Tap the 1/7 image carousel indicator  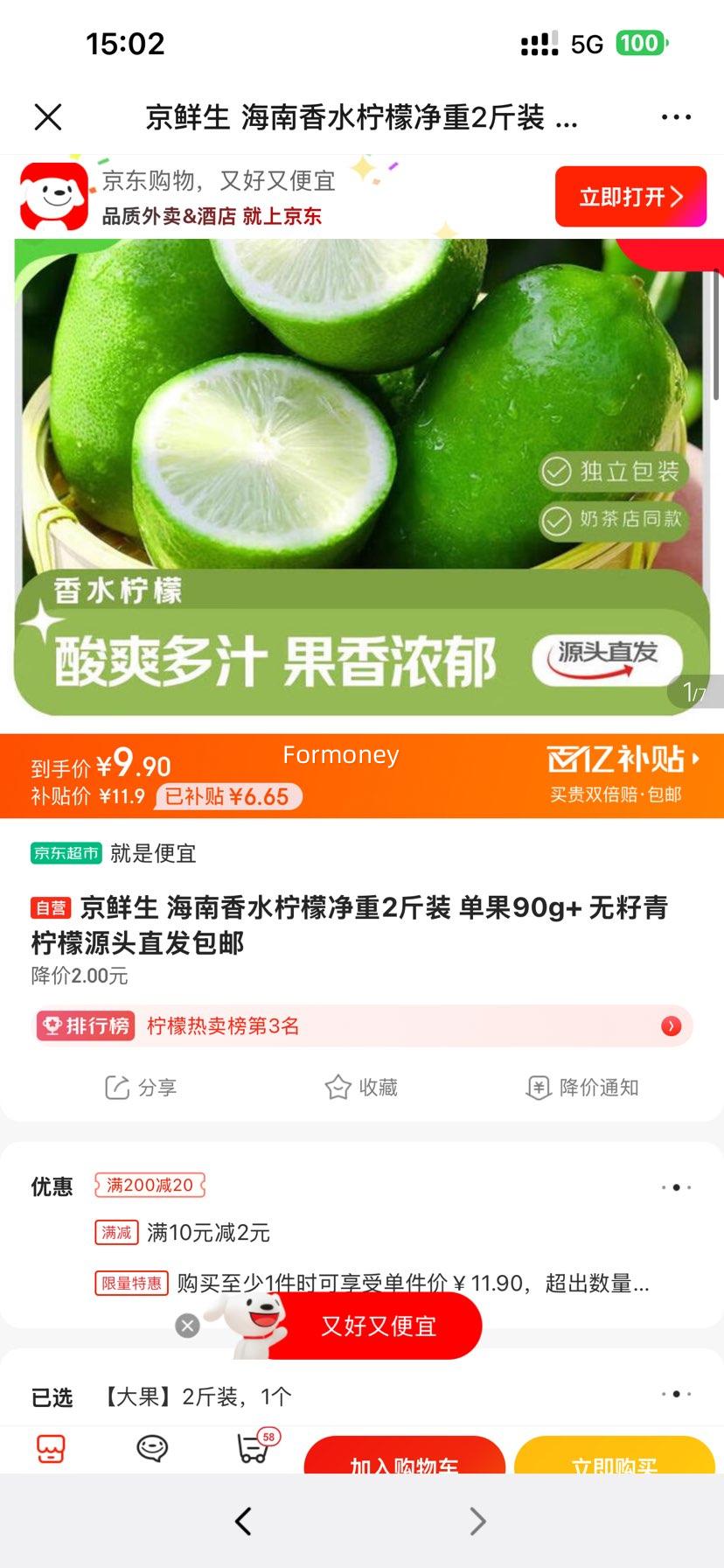(x=695, y=692)
